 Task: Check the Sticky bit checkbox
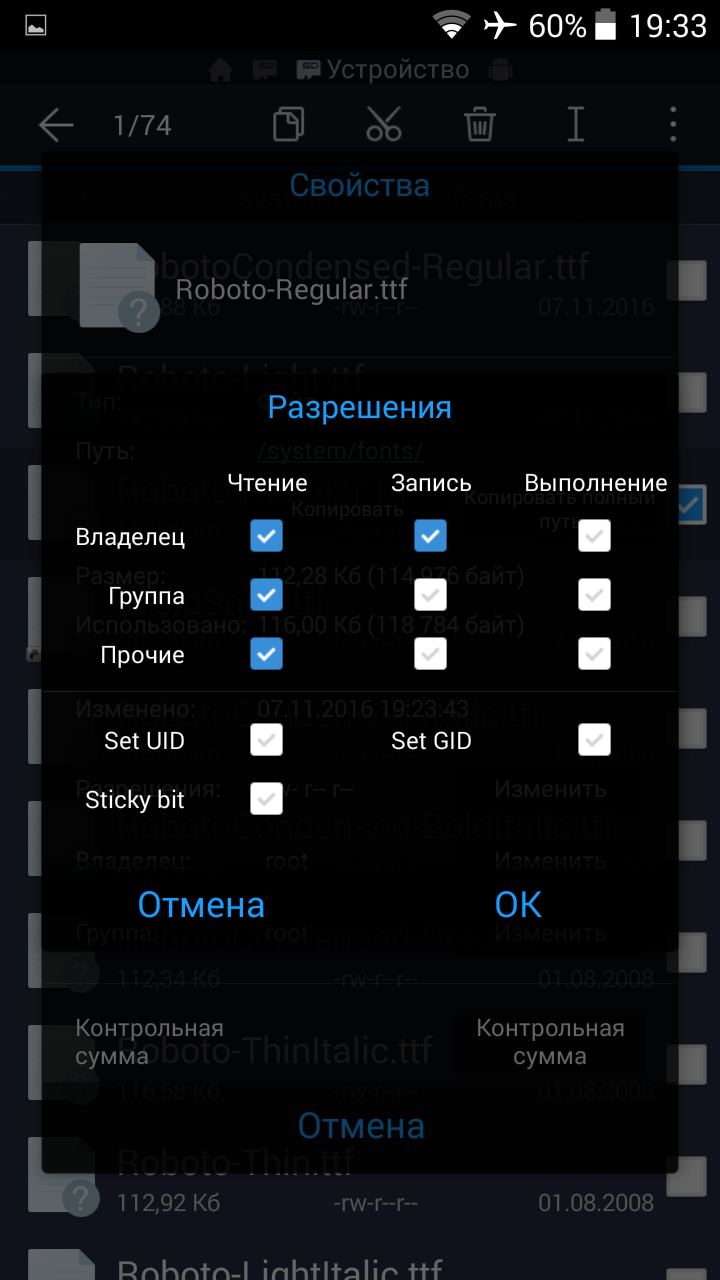coord(267,799)
